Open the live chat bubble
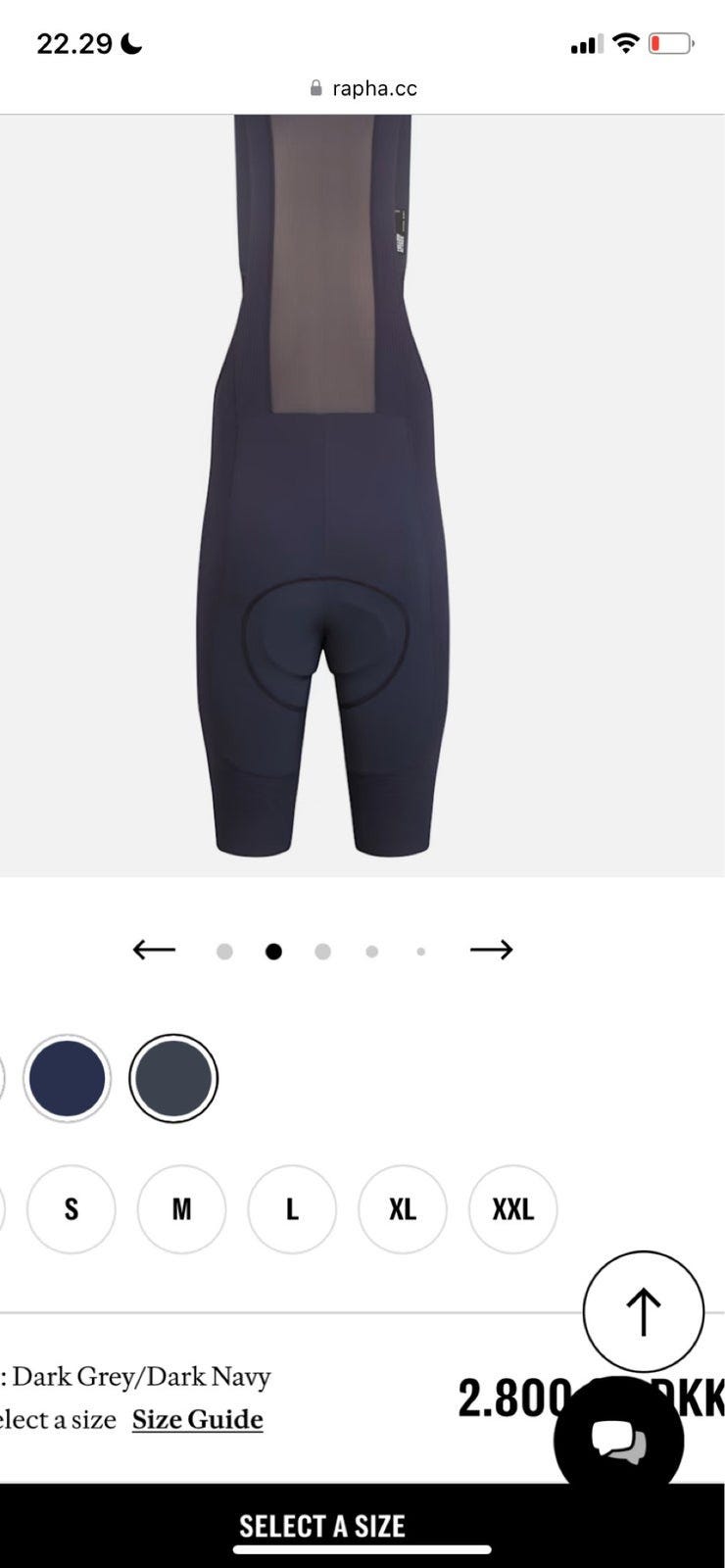Screen dimensions: 725x1568 tap(618, 1441)
